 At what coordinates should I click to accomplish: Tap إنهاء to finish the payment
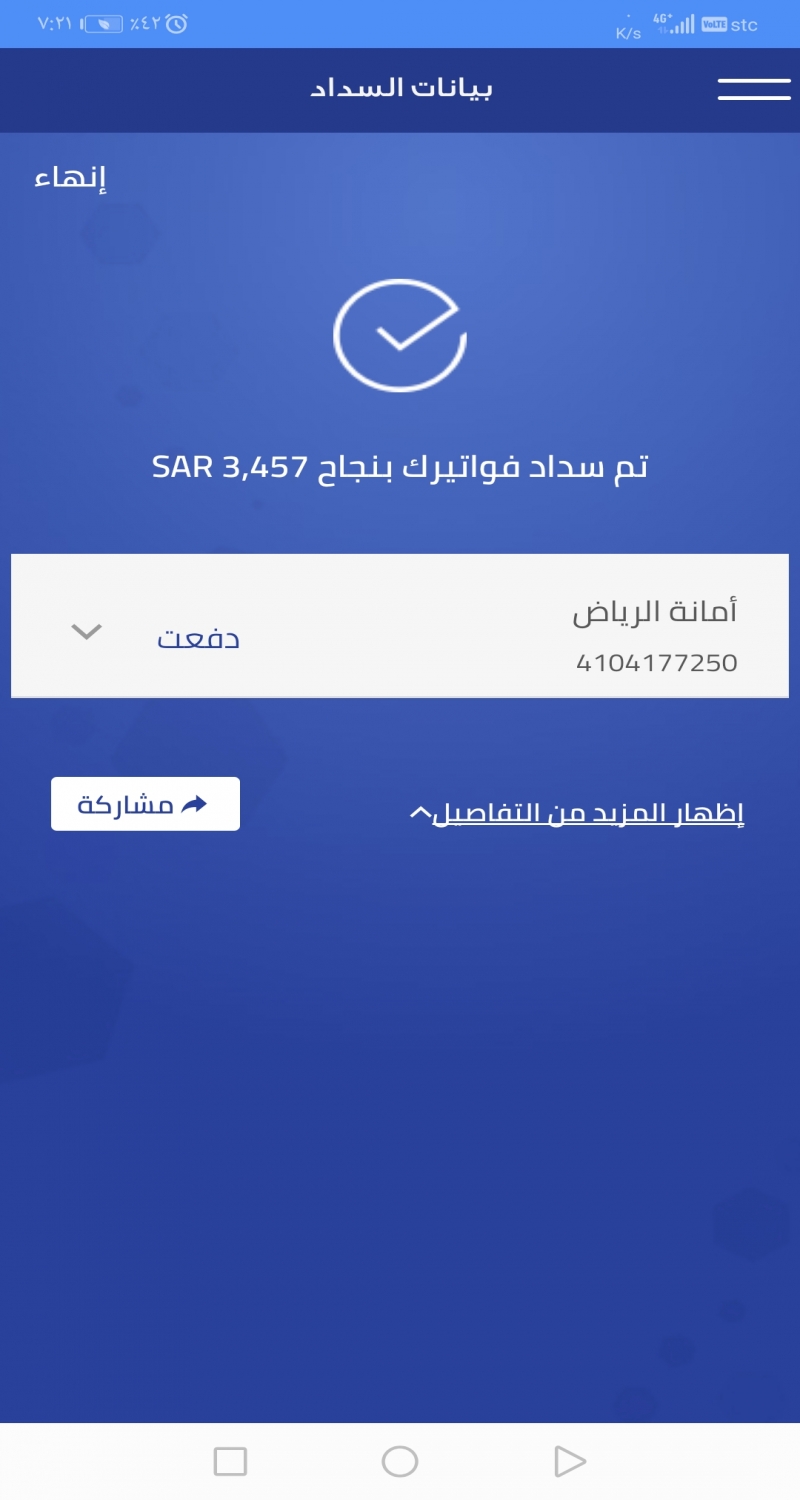[70, 179]
